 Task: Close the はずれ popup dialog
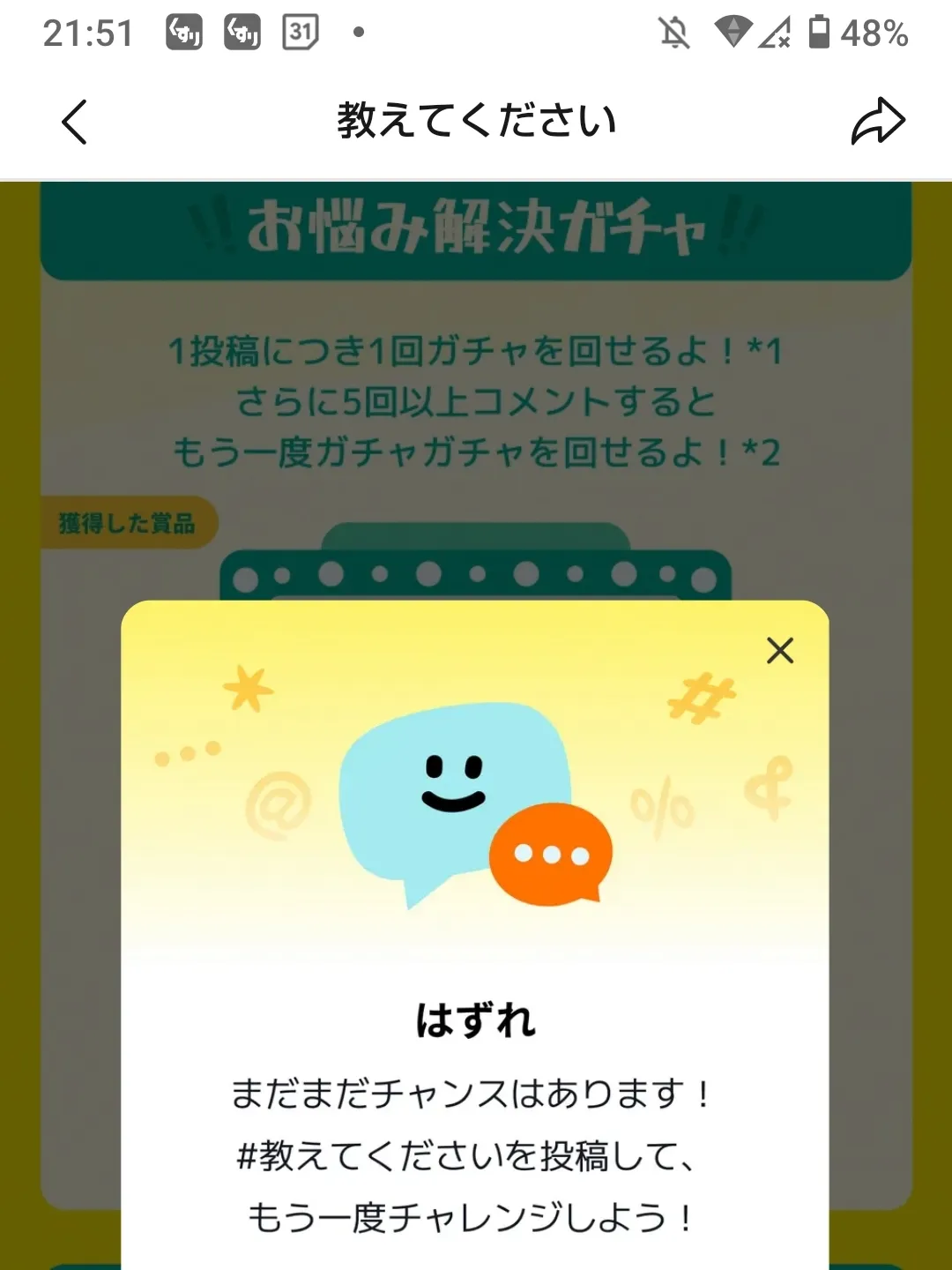(x=780, y=651)
